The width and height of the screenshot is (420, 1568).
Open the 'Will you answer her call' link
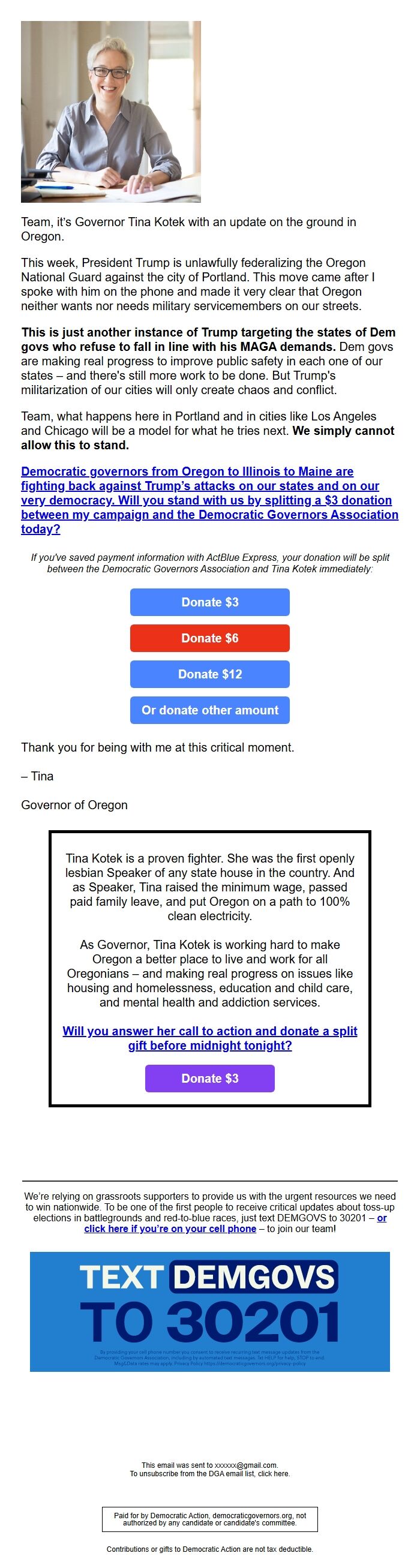click(x=209, y=1037)
